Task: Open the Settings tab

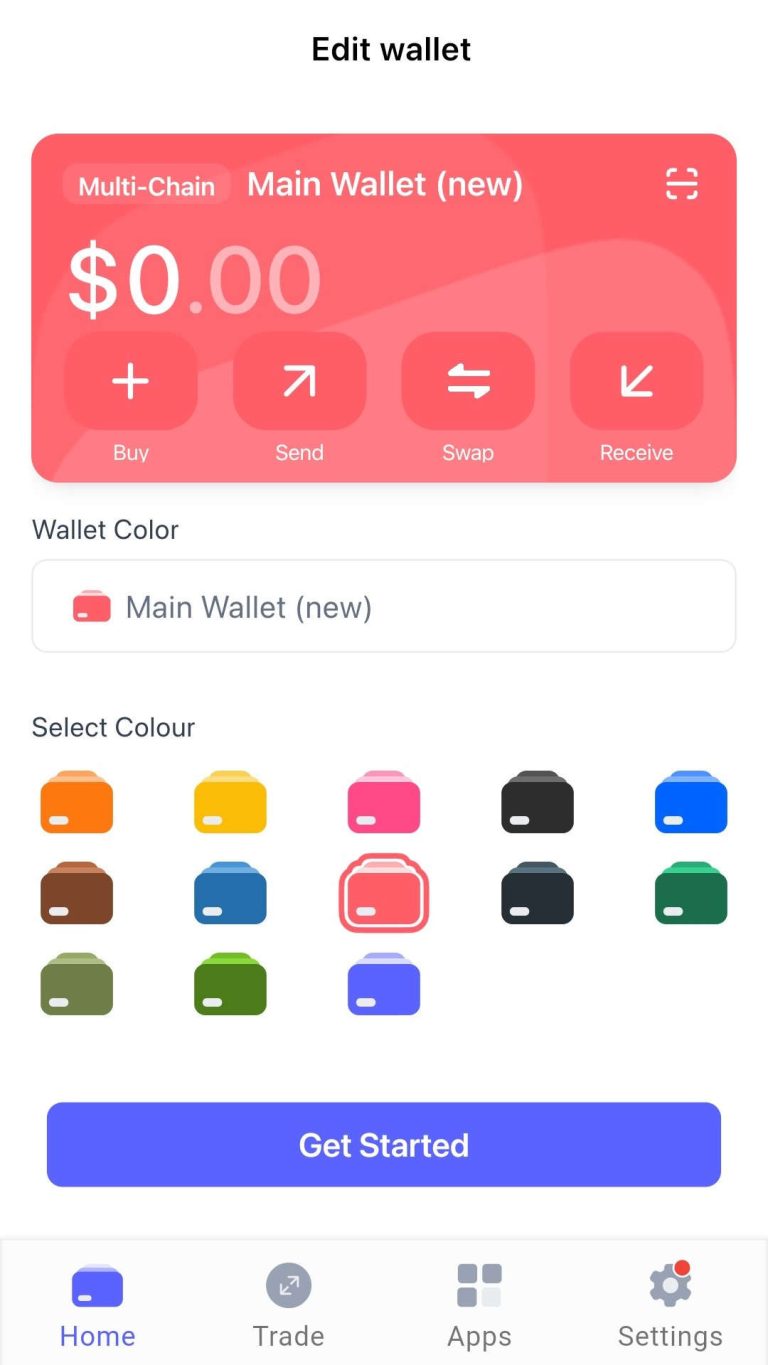Action: pyautogui.click(x=670, y=1305)
